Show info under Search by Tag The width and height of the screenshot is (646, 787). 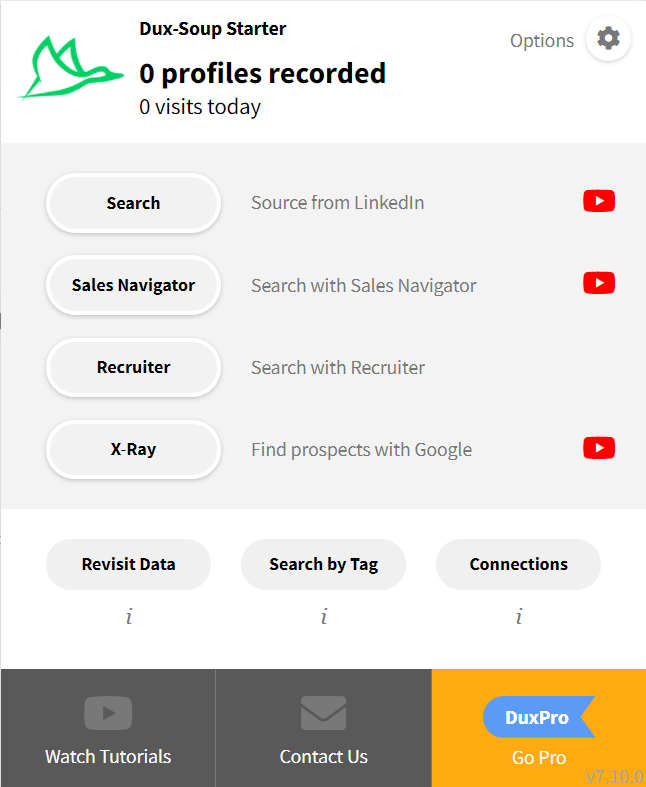(x=323, y=617)
